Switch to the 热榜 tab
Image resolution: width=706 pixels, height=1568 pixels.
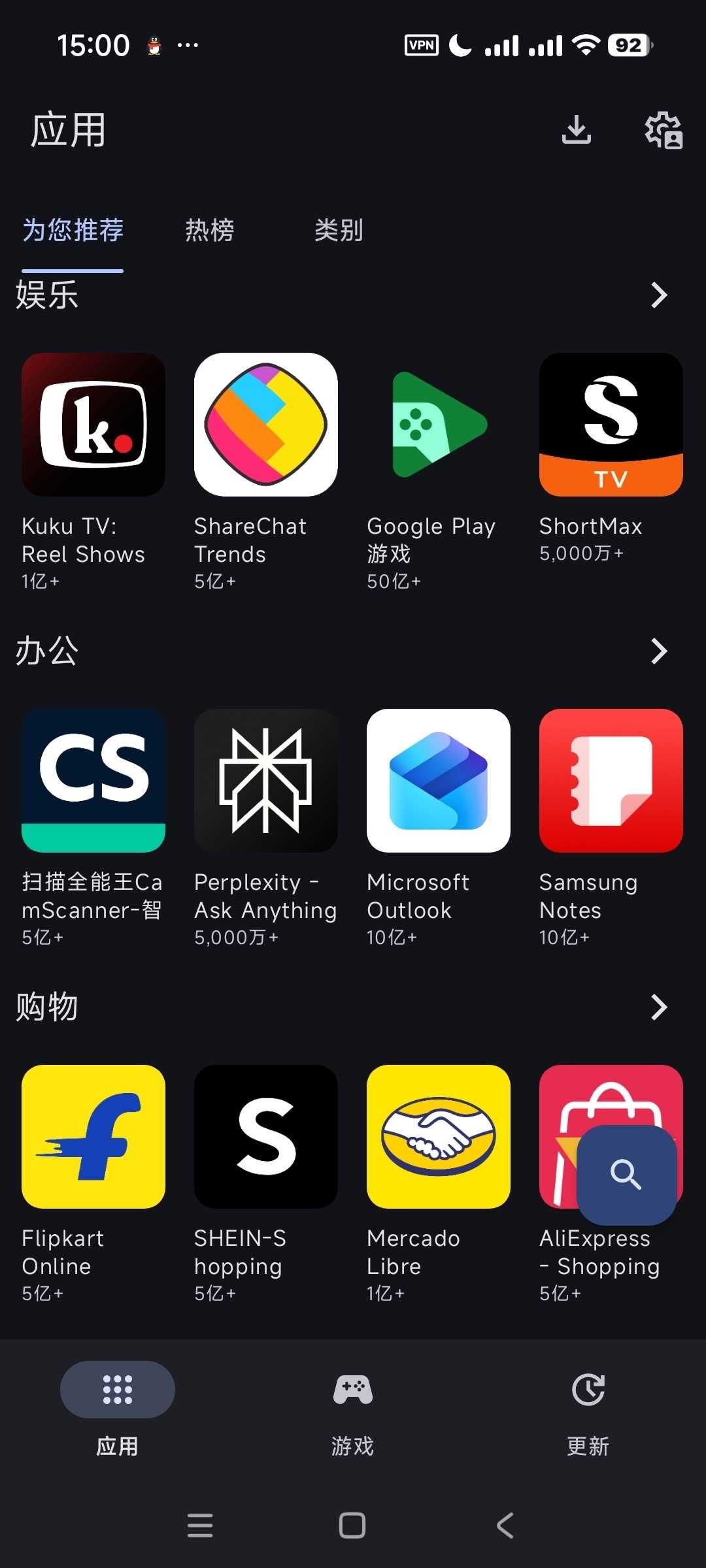click(x=209, y=230)
